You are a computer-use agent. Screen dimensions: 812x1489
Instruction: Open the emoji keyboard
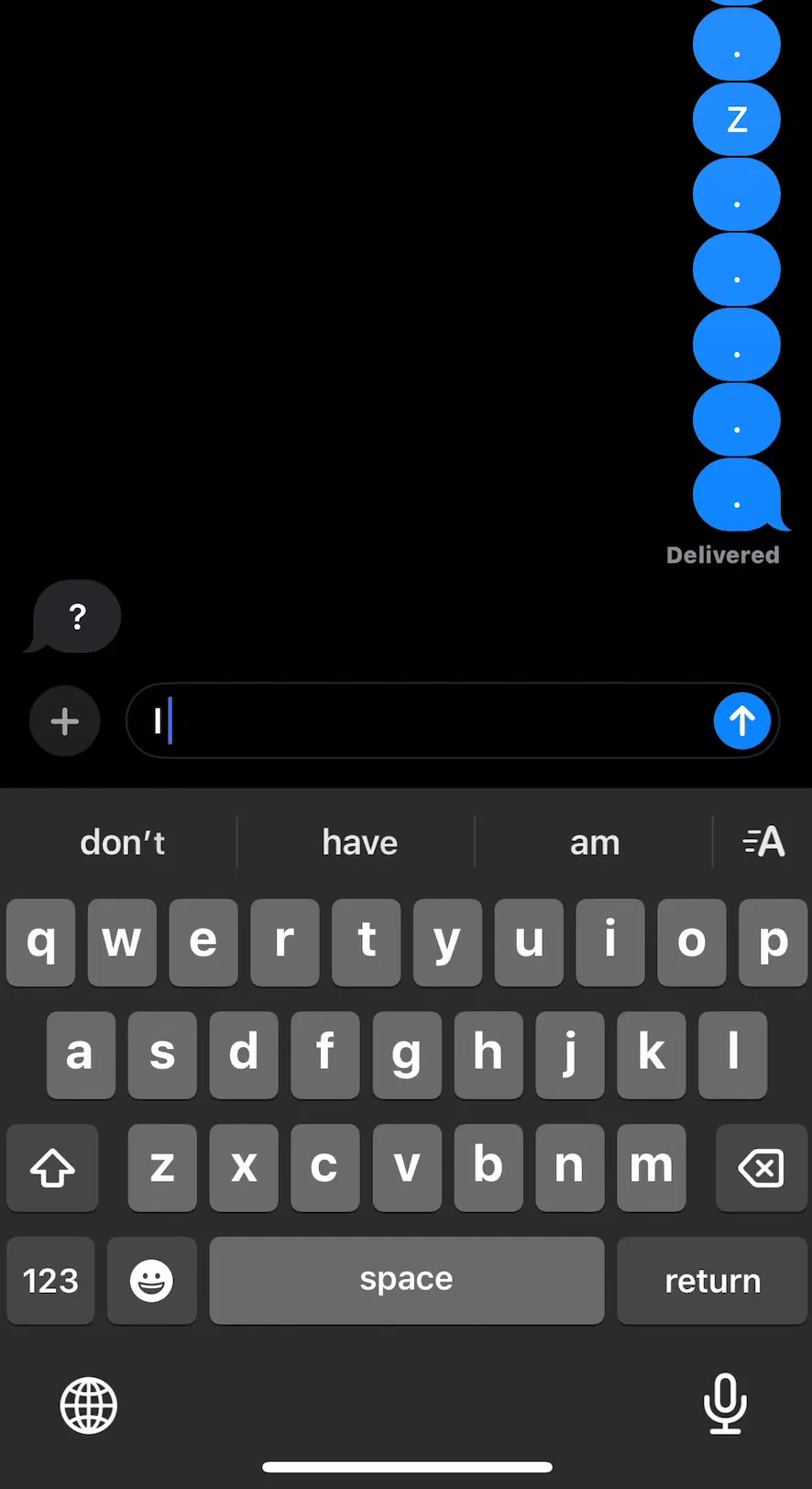tap(151, 1281)
